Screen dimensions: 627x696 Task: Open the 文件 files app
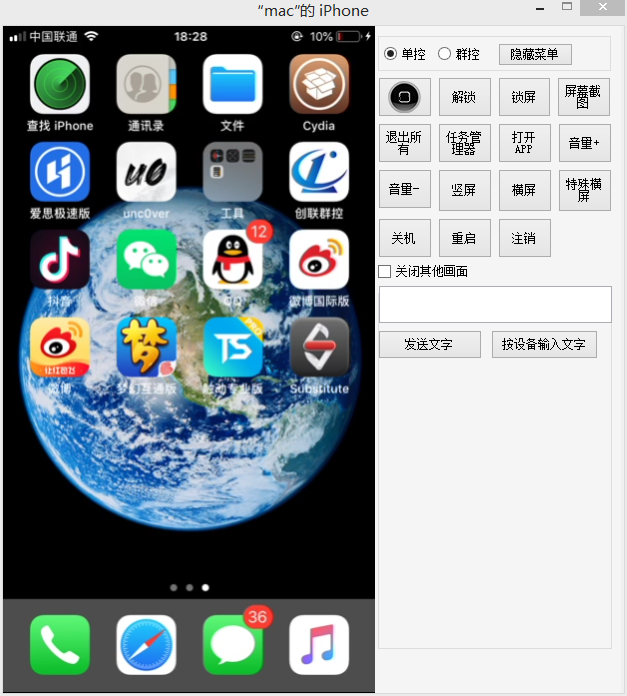tap(233, 85)
